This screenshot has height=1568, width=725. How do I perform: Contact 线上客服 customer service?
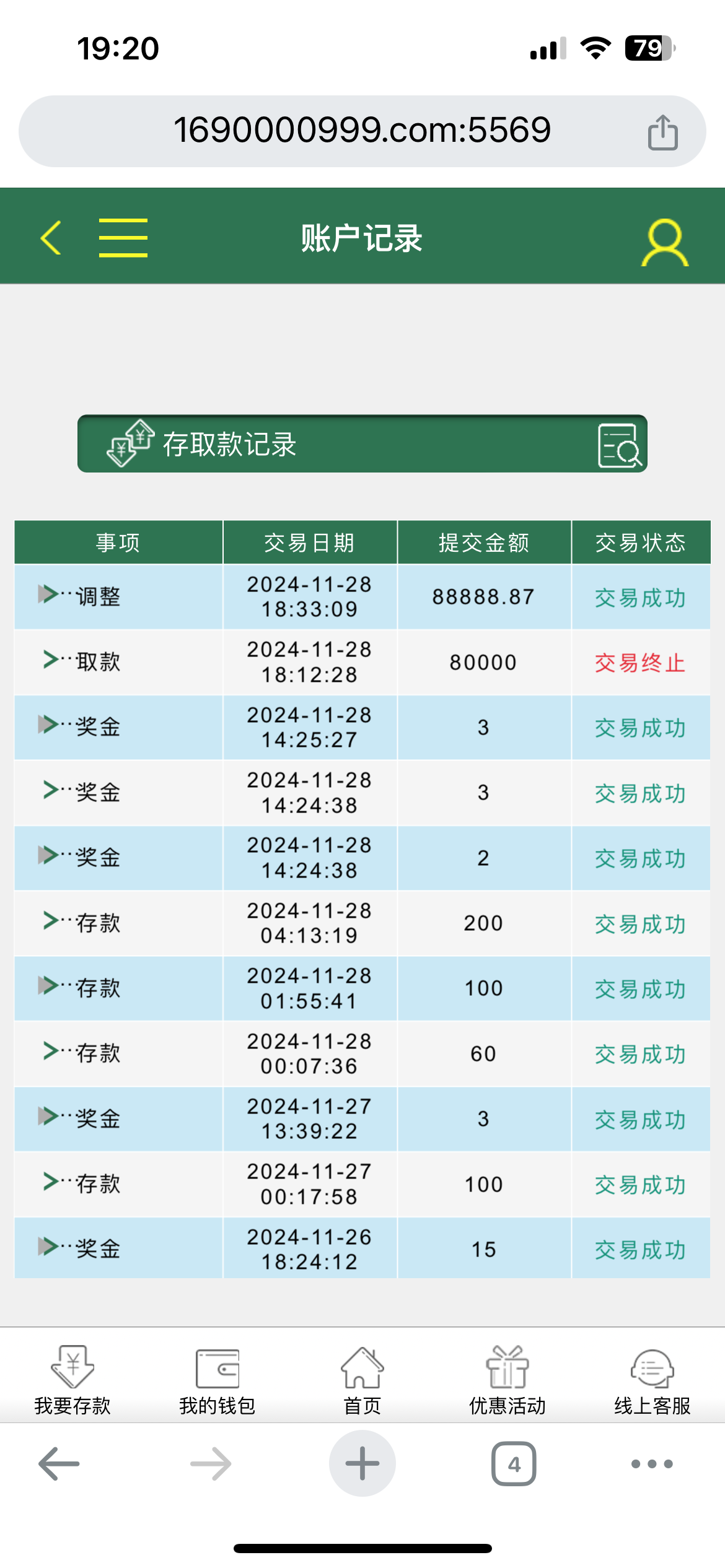tap(652, 1380)
